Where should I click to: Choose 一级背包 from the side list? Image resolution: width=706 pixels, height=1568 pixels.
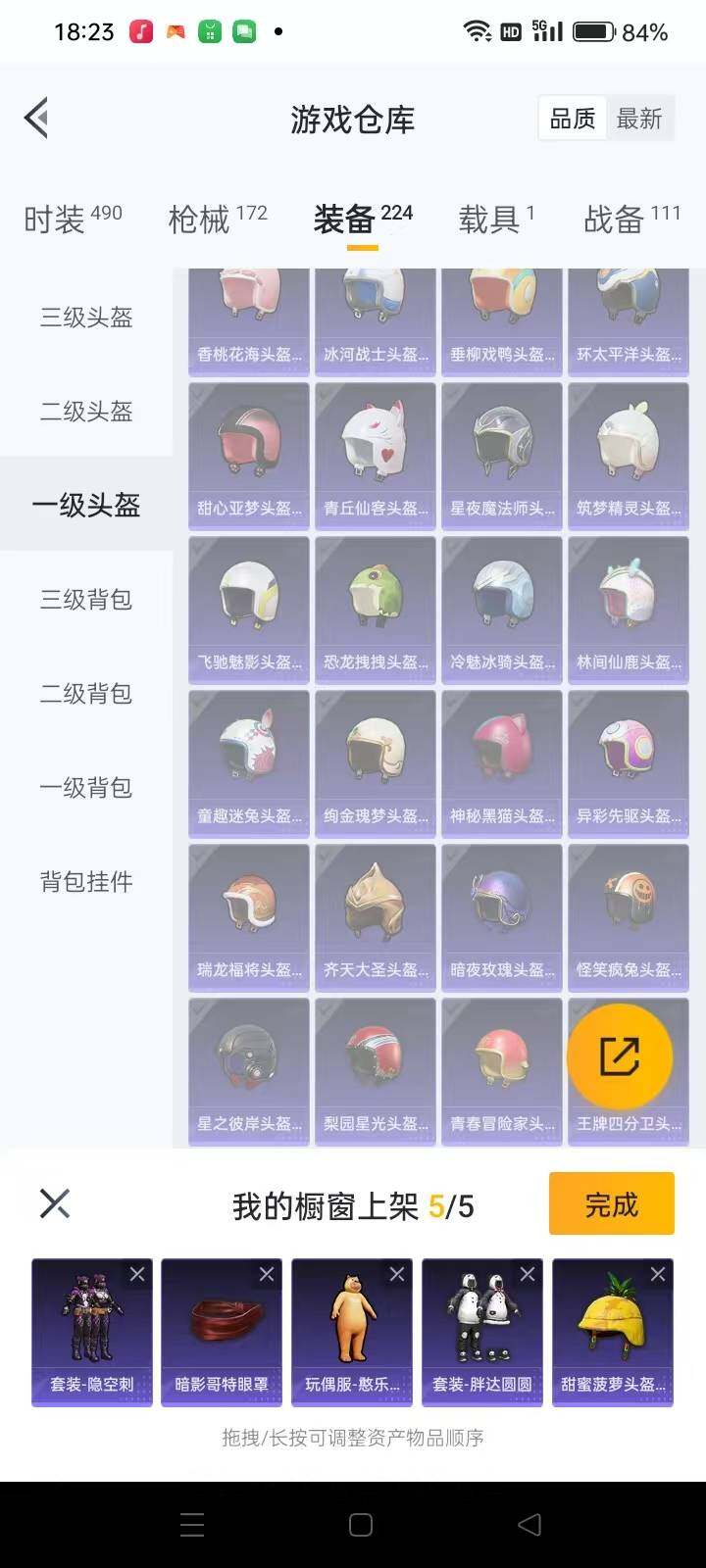click(86, 788)
